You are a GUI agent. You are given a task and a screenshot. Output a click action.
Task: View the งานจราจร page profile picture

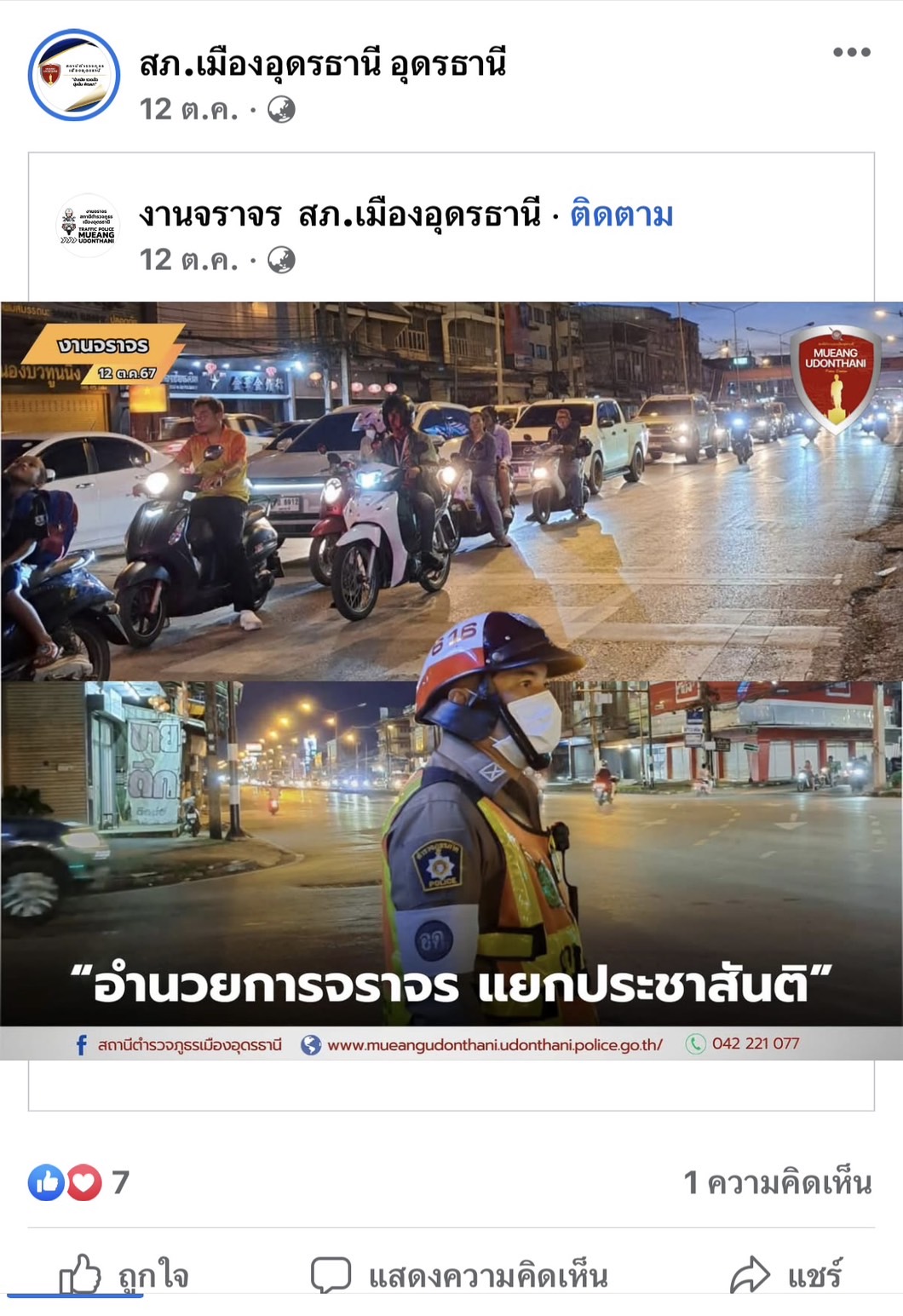pos(88,226)
